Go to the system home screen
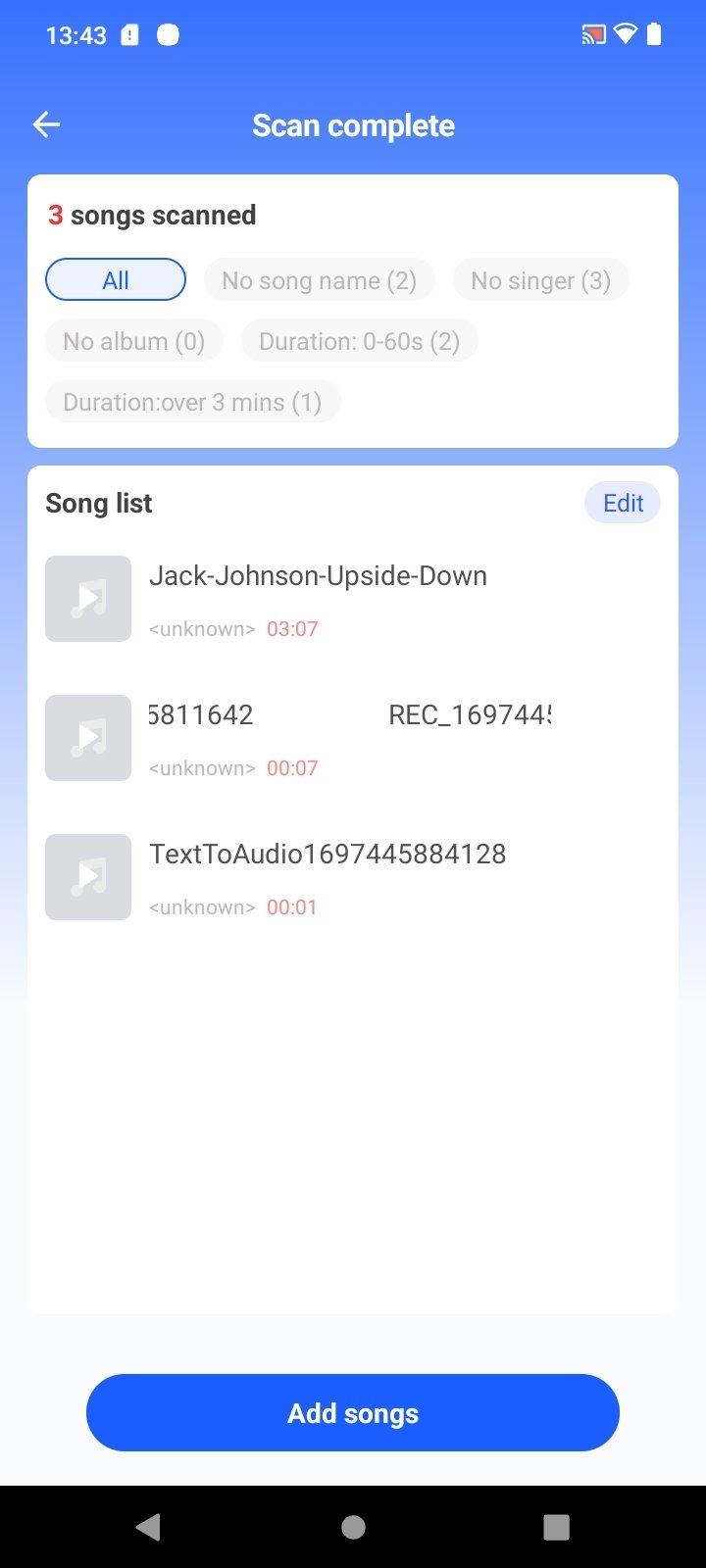 (x=353, y=1527)
